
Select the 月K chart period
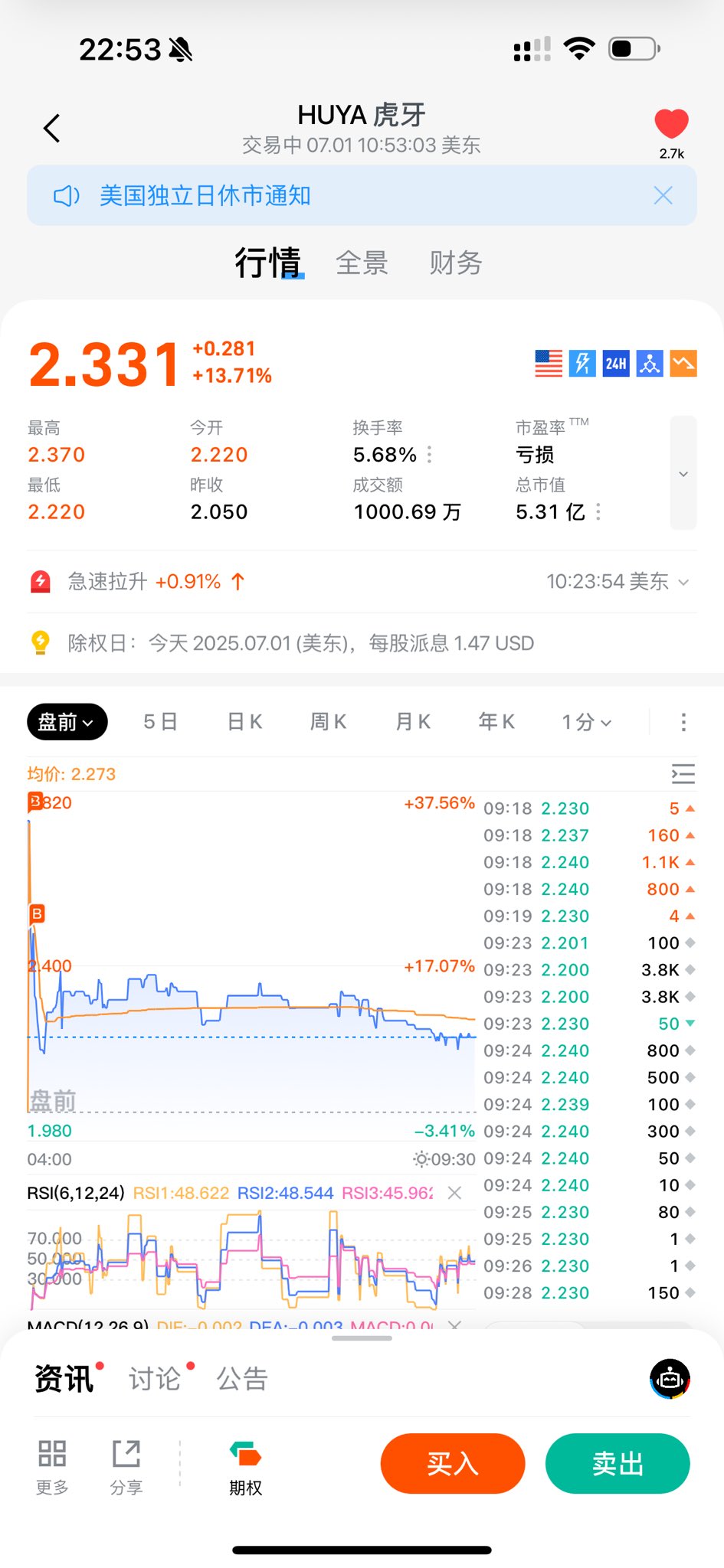pos(413,722)
